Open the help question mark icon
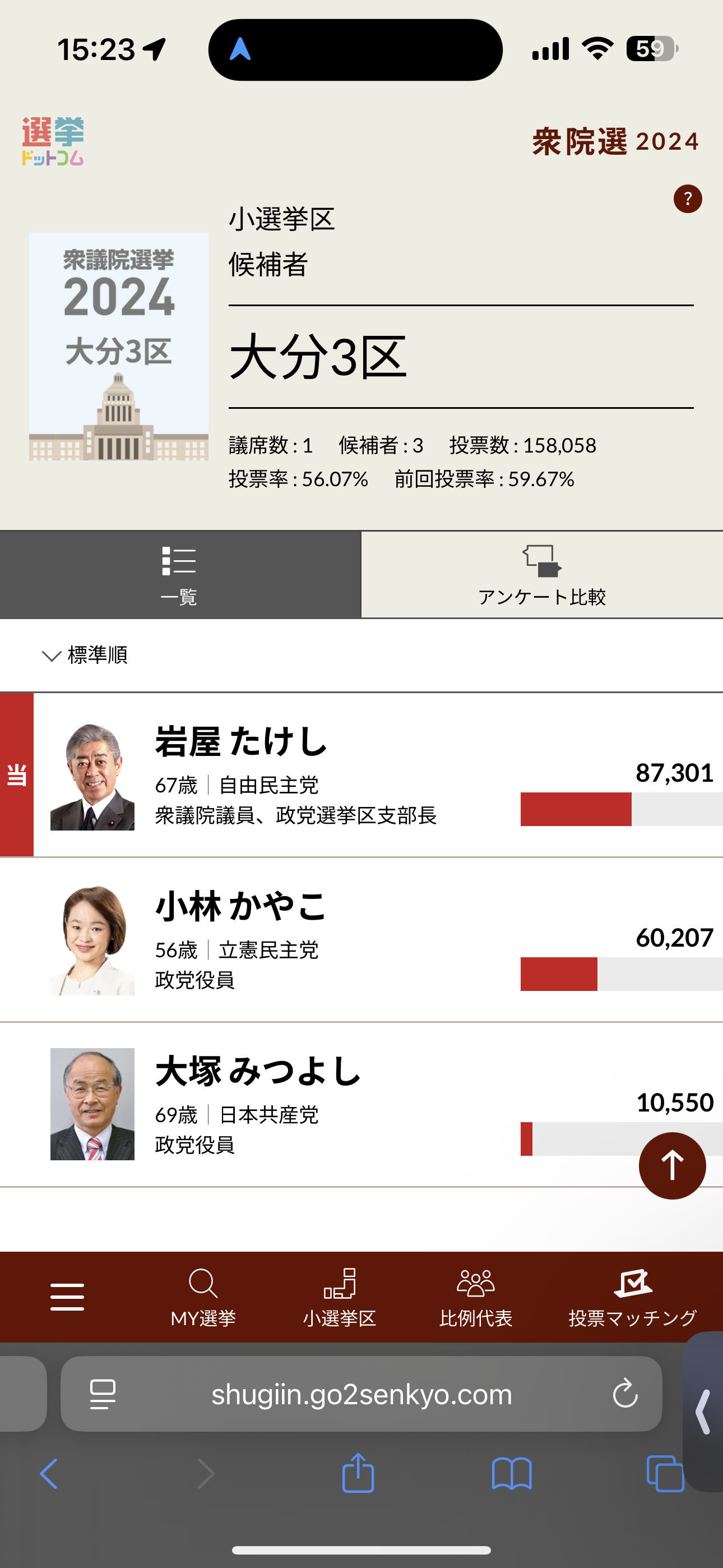The image size is (723, 1568). (x=687, y=199)
